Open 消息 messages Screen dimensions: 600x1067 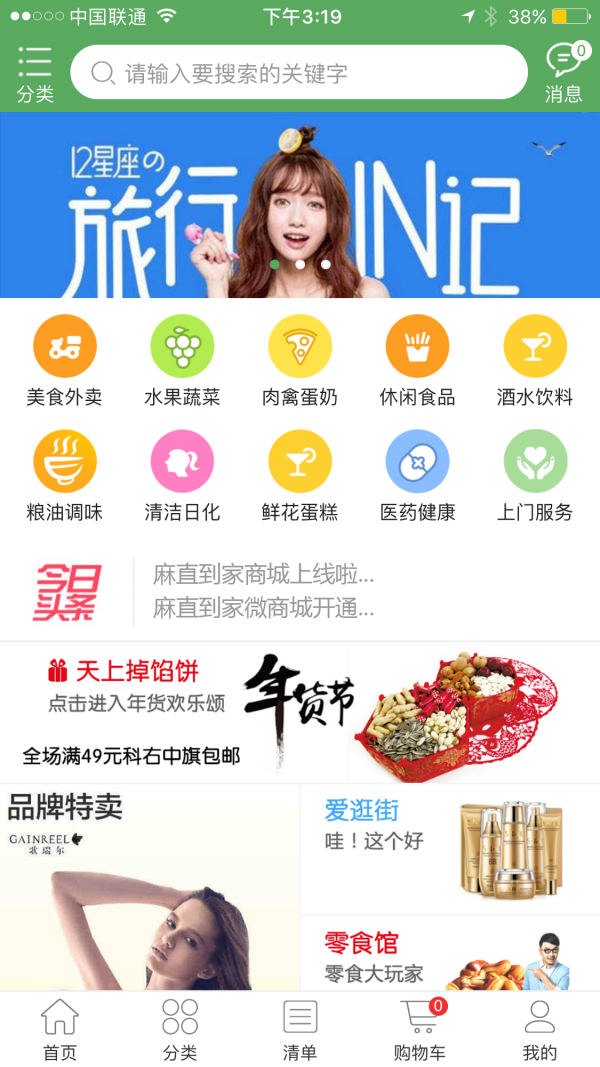[563, 73]
